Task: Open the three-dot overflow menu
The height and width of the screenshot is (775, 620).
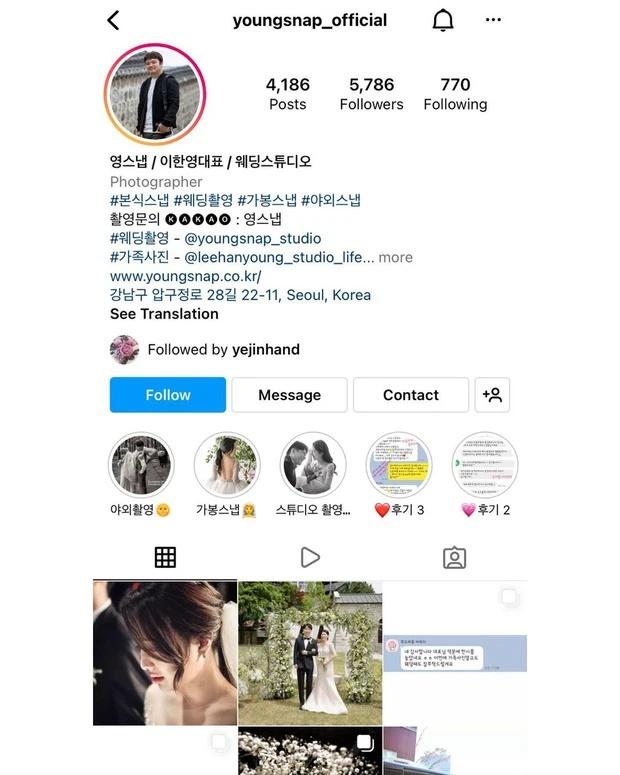Action: (493, 20)
